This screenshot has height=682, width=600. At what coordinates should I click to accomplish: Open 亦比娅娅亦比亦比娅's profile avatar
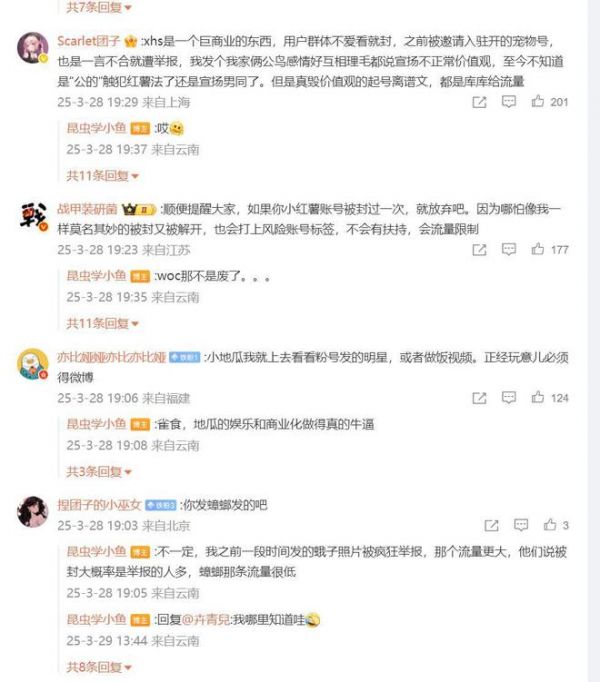click(x=33, y=363)
